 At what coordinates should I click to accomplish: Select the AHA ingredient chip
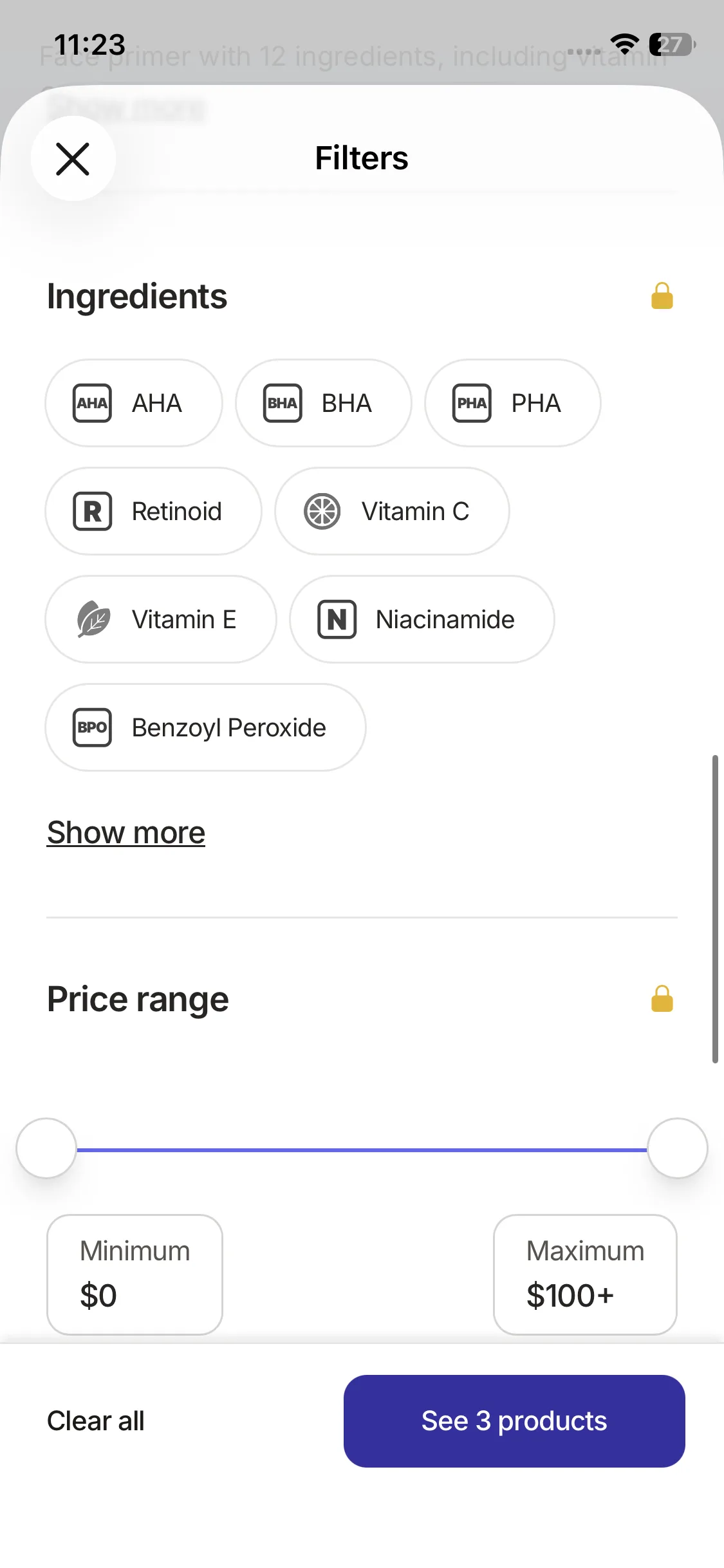tap(133, 404)
